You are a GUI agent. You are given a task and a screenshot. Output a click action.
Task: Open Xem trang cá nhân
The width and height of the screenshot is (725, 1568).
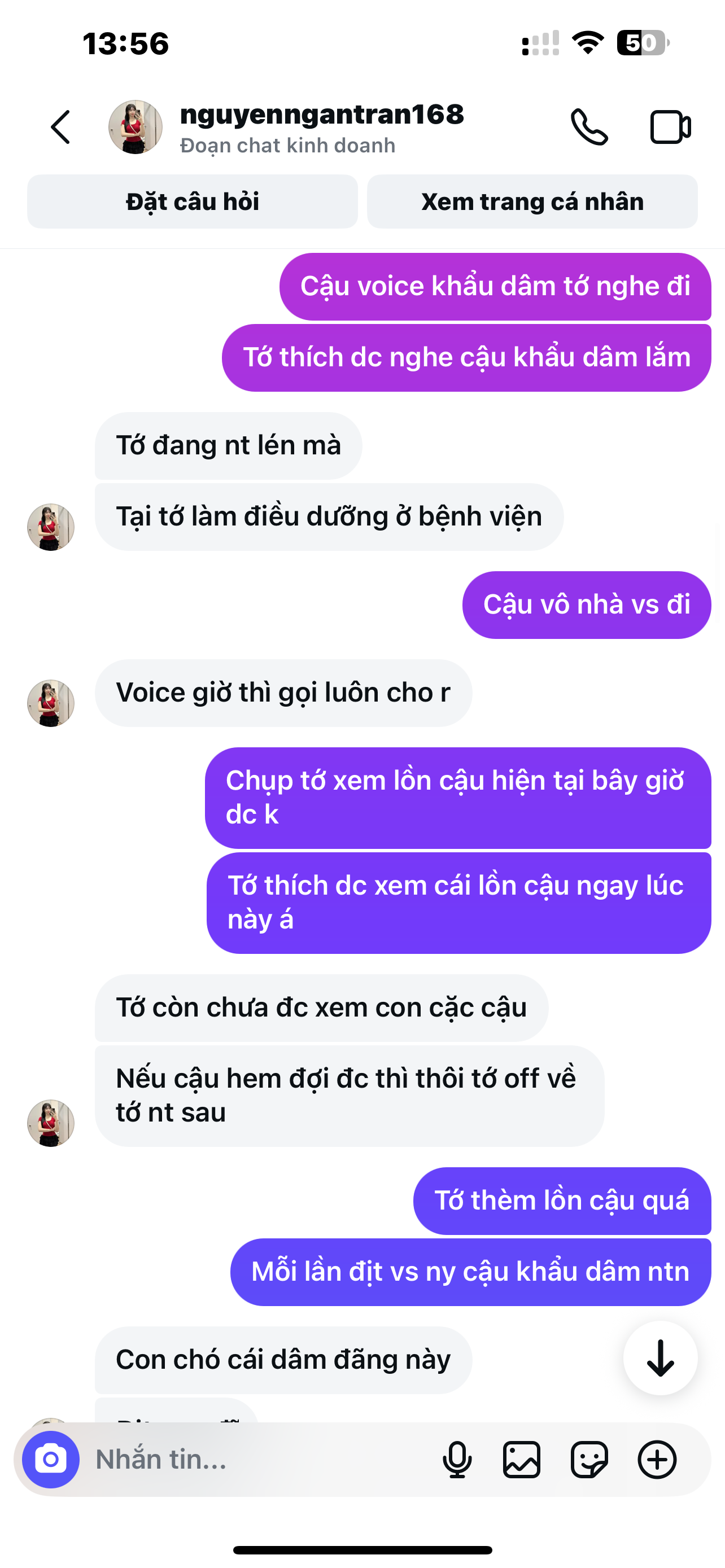[x=532, y=202]
